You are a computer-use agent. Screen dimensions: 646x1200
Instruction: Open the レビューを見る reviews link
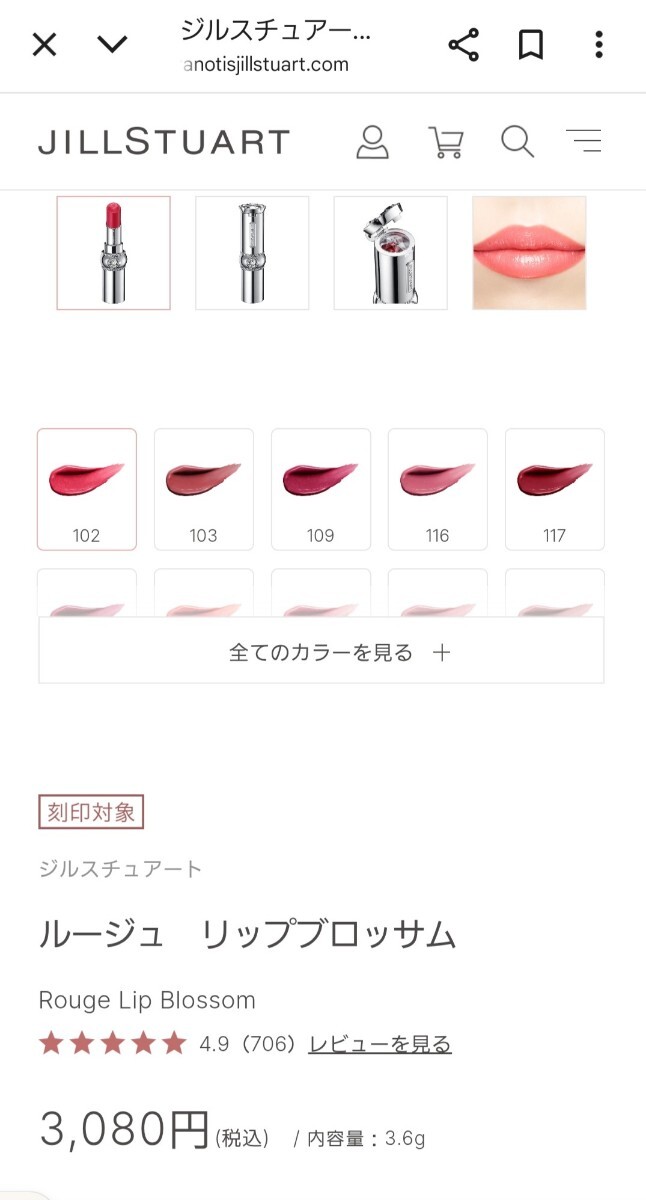pyautogui.click(x=380, y=1045)
